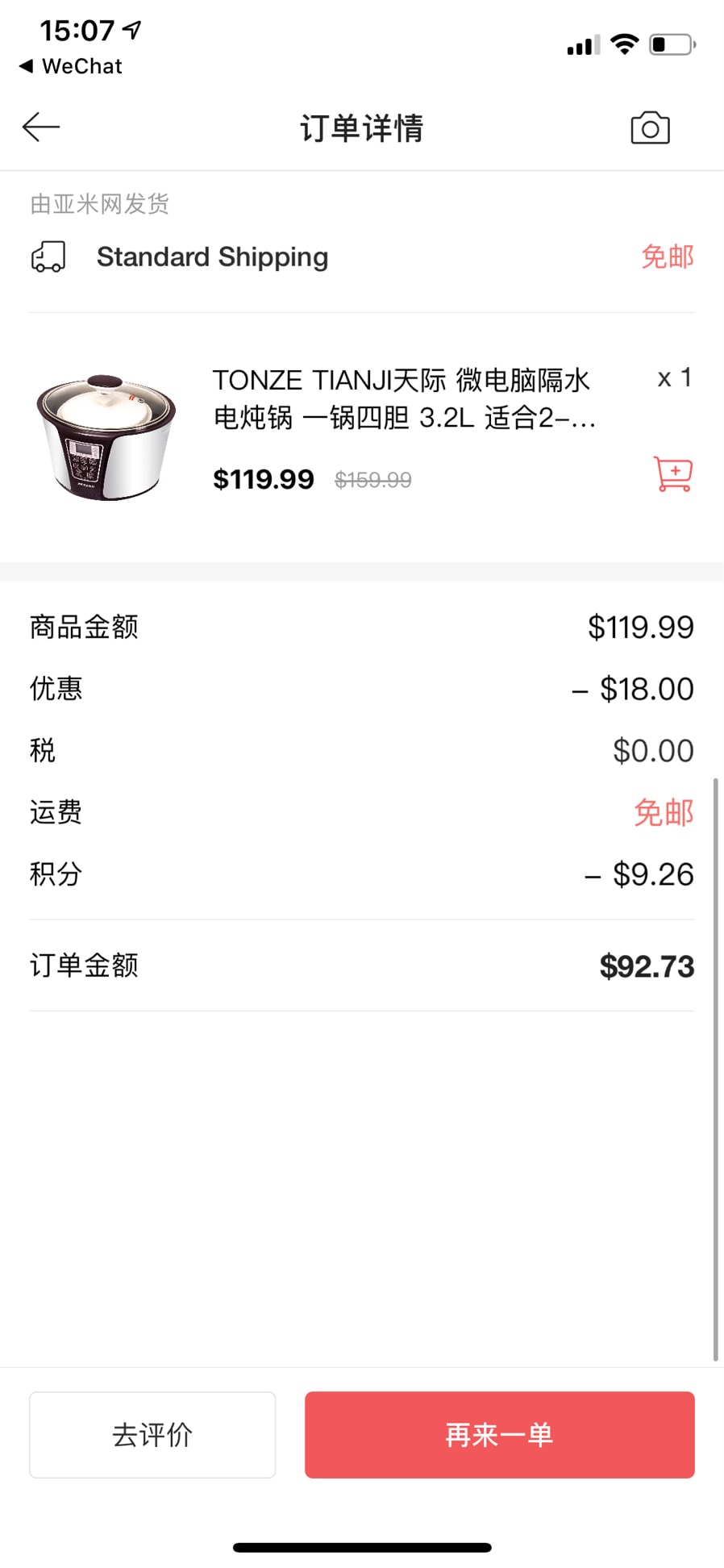Tap the 去评价 review button
Screen dimensions: 724x1568
(152, 1434)
